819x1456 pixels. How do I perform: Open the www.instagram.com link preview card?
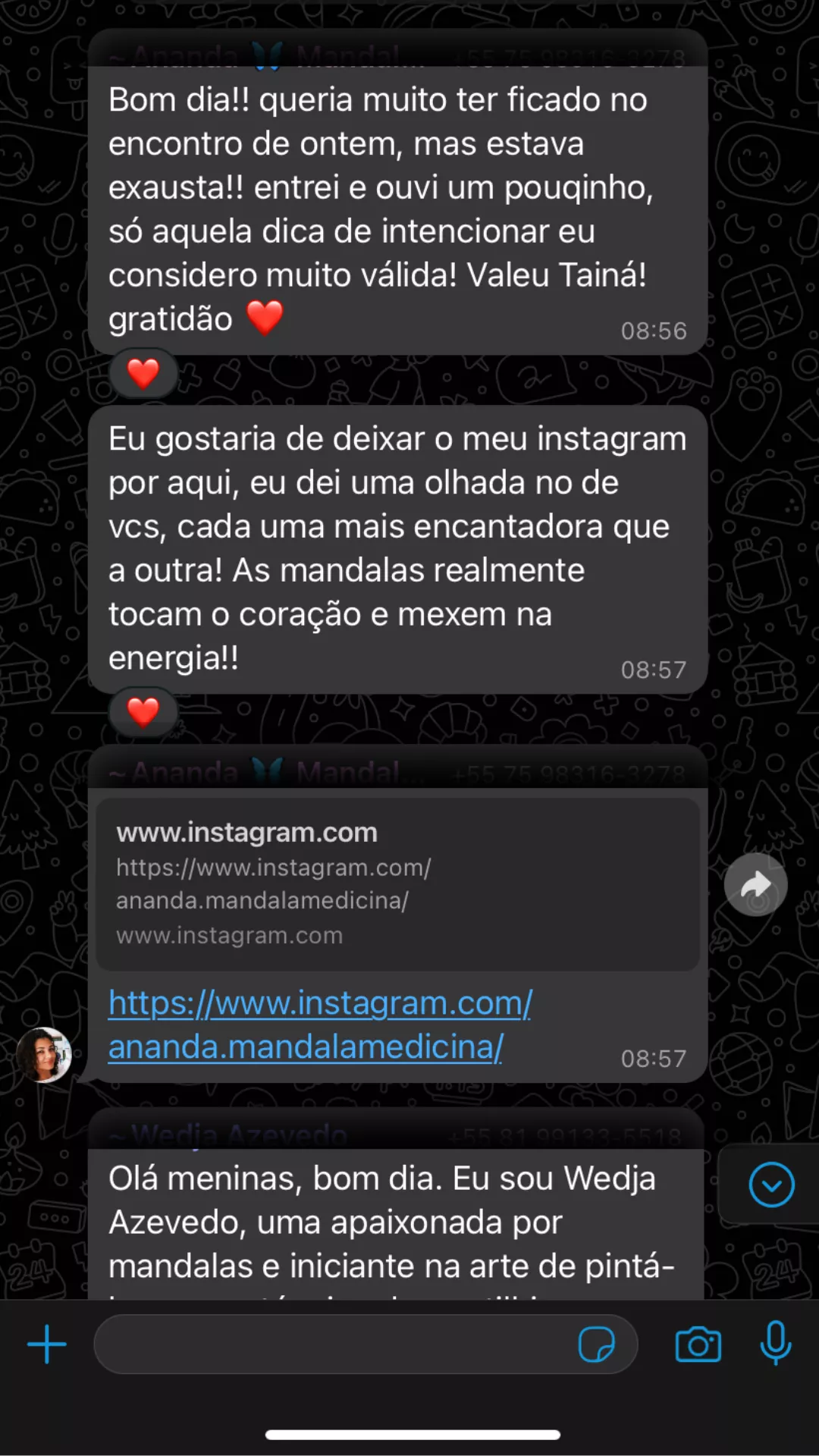click(x=397, y=883)
